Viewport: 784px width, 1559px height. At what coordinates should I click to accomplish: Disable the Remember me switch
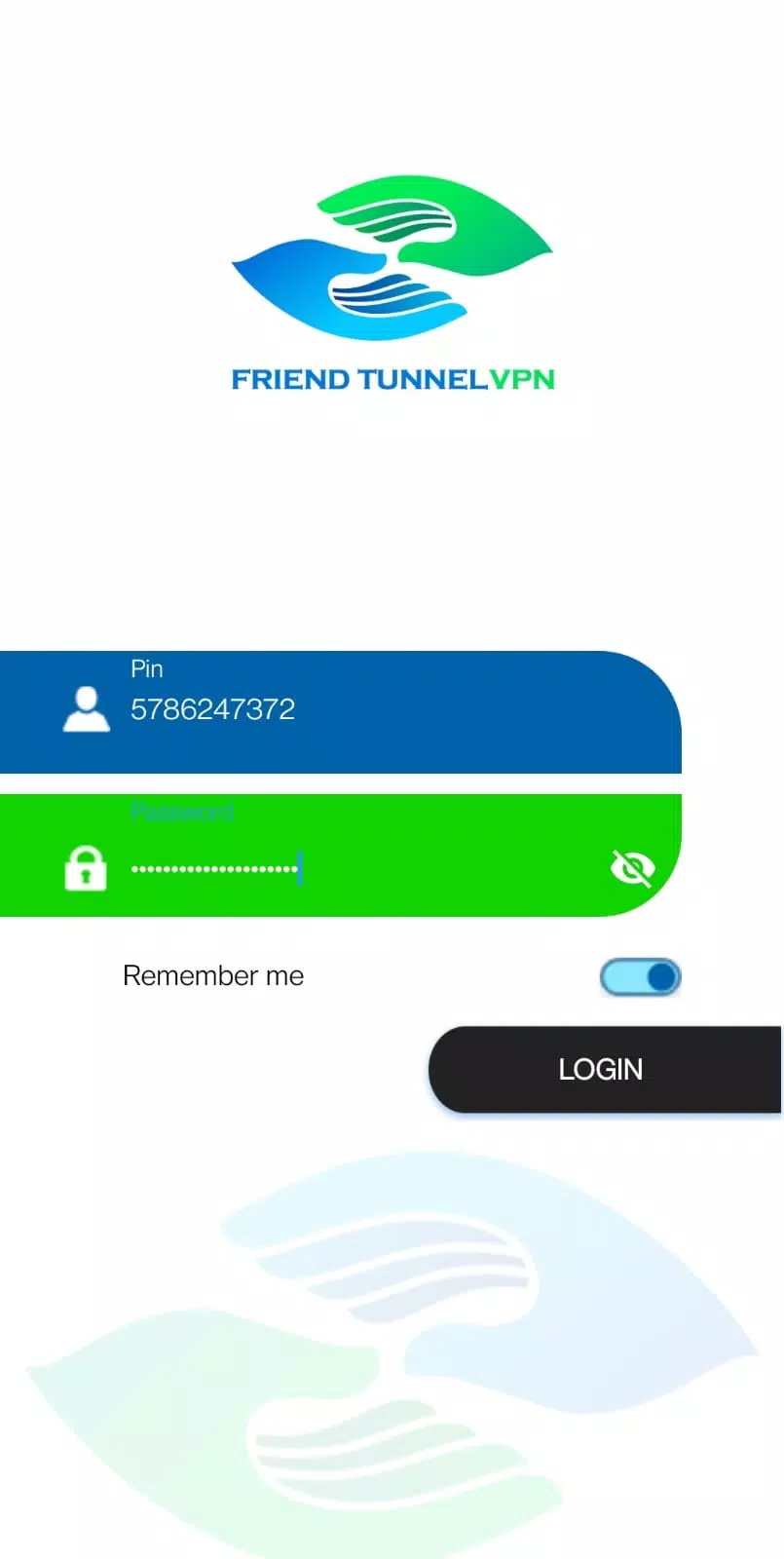[x=640, y=977]
